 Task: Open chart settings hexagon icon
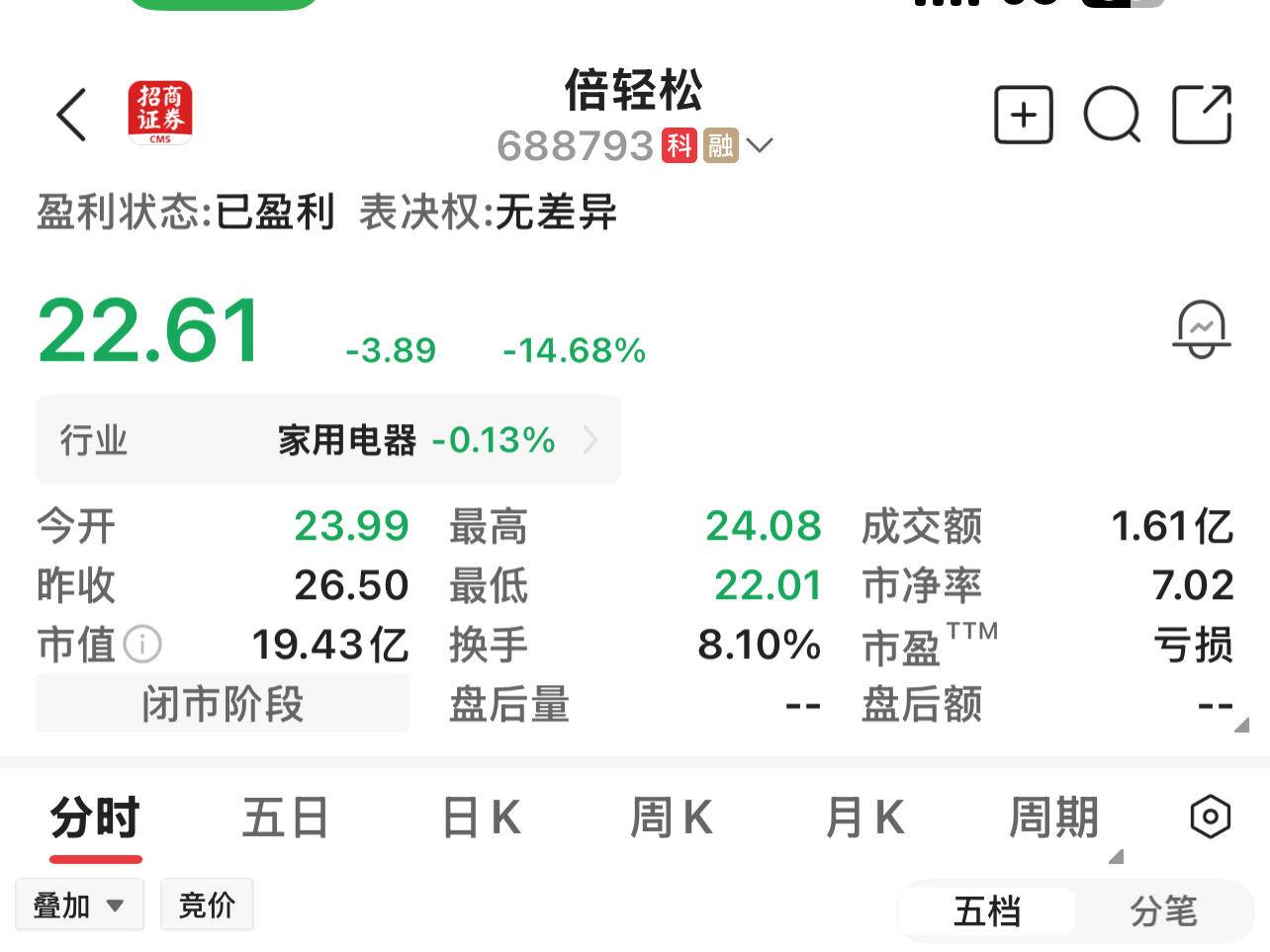(1210, 818)
